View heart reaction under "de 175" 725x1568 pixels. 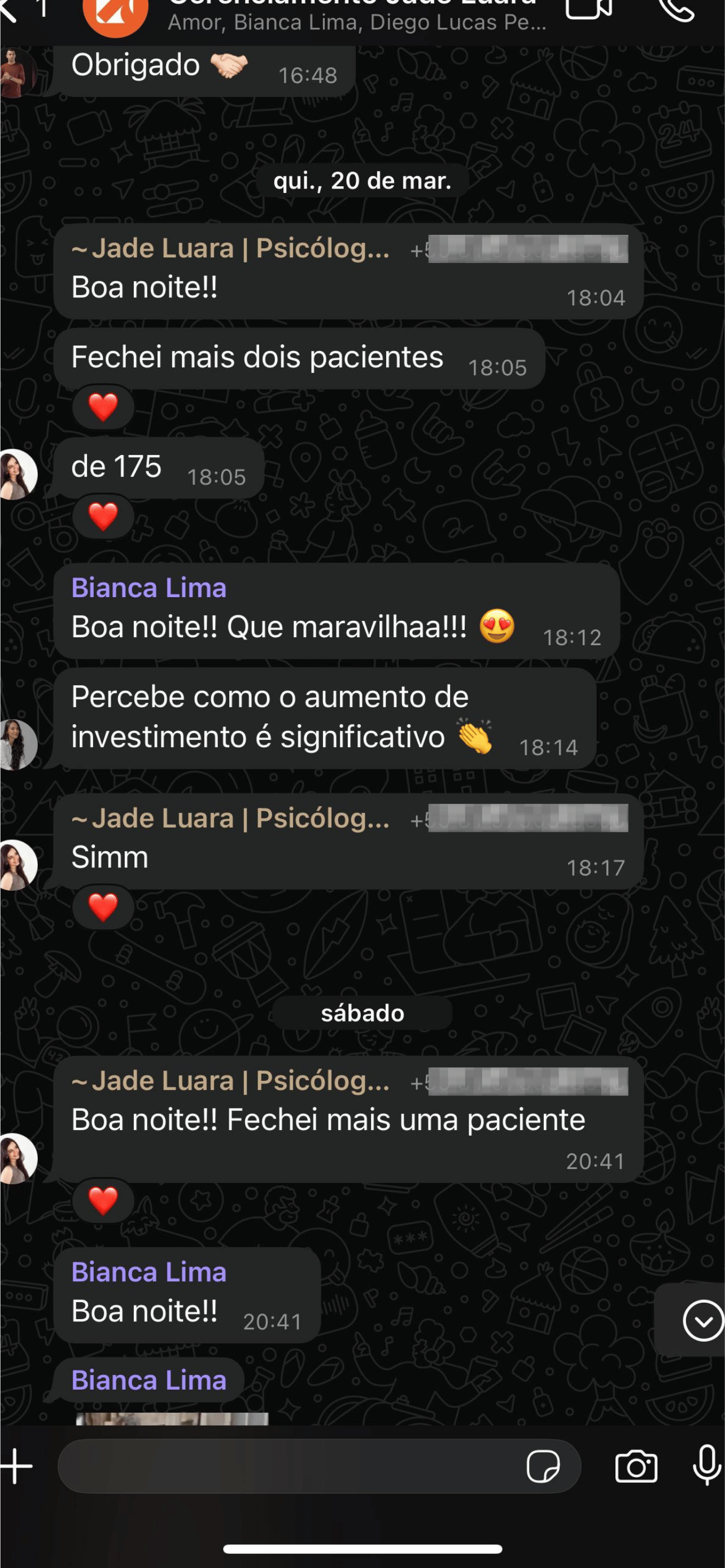coord(103,517)
